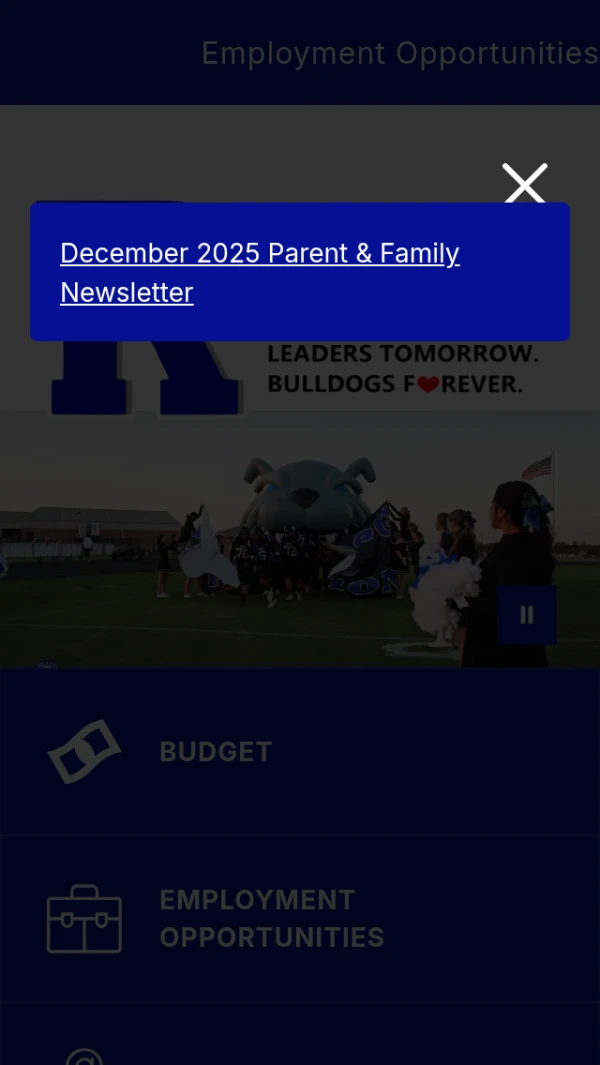This screenshot has height=1065, width=600.
Task: Close the newsletter popup
Action: [x=525, y=183]
